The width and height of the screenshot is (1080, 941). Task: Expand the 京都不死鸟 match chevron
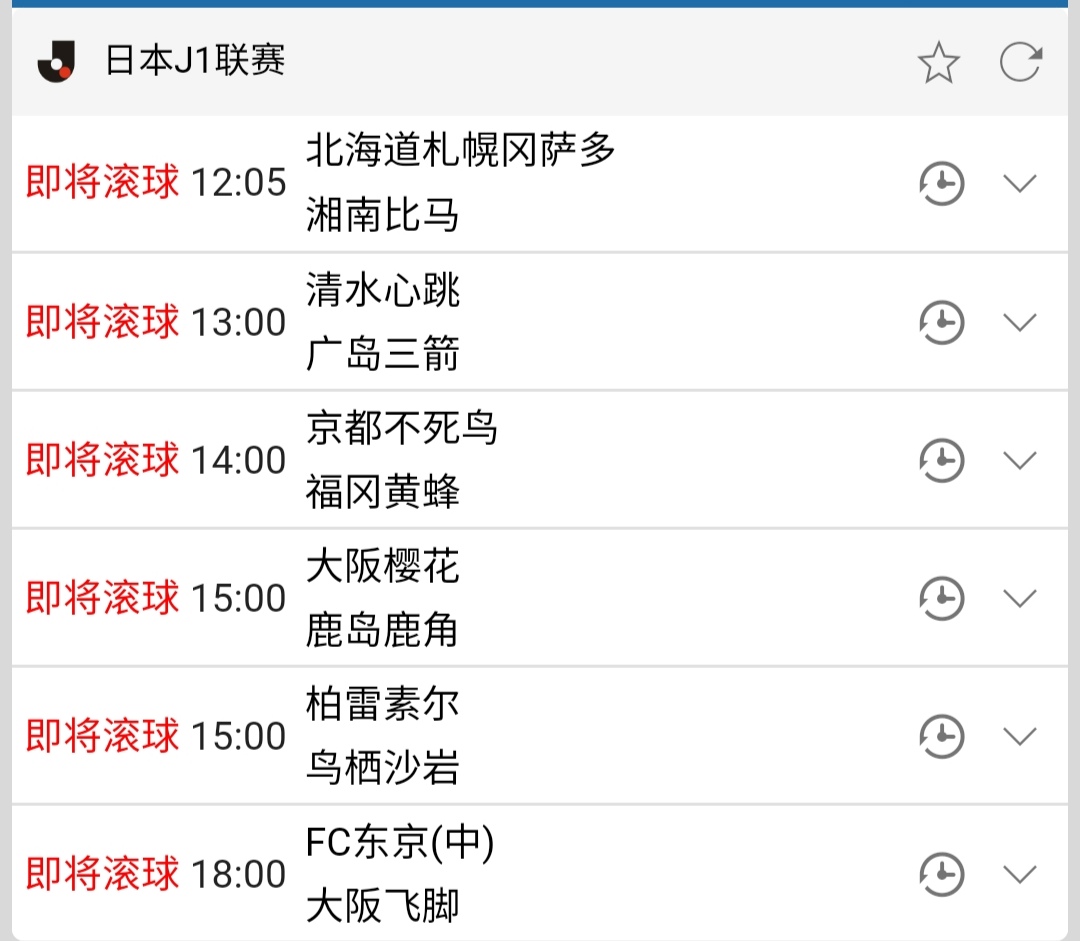[x=1020, y=460]
